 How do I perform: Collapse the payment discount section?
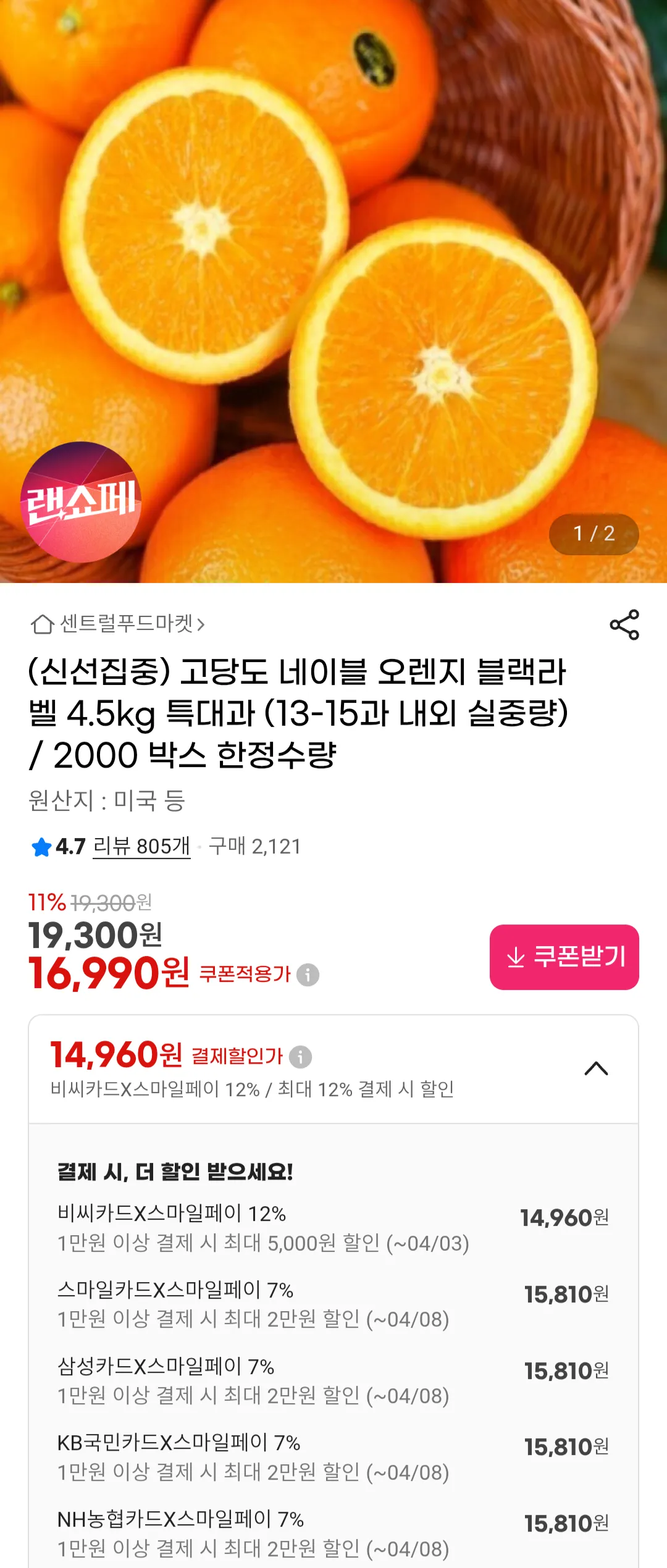pyautogui.click(x=596, y=1068)
